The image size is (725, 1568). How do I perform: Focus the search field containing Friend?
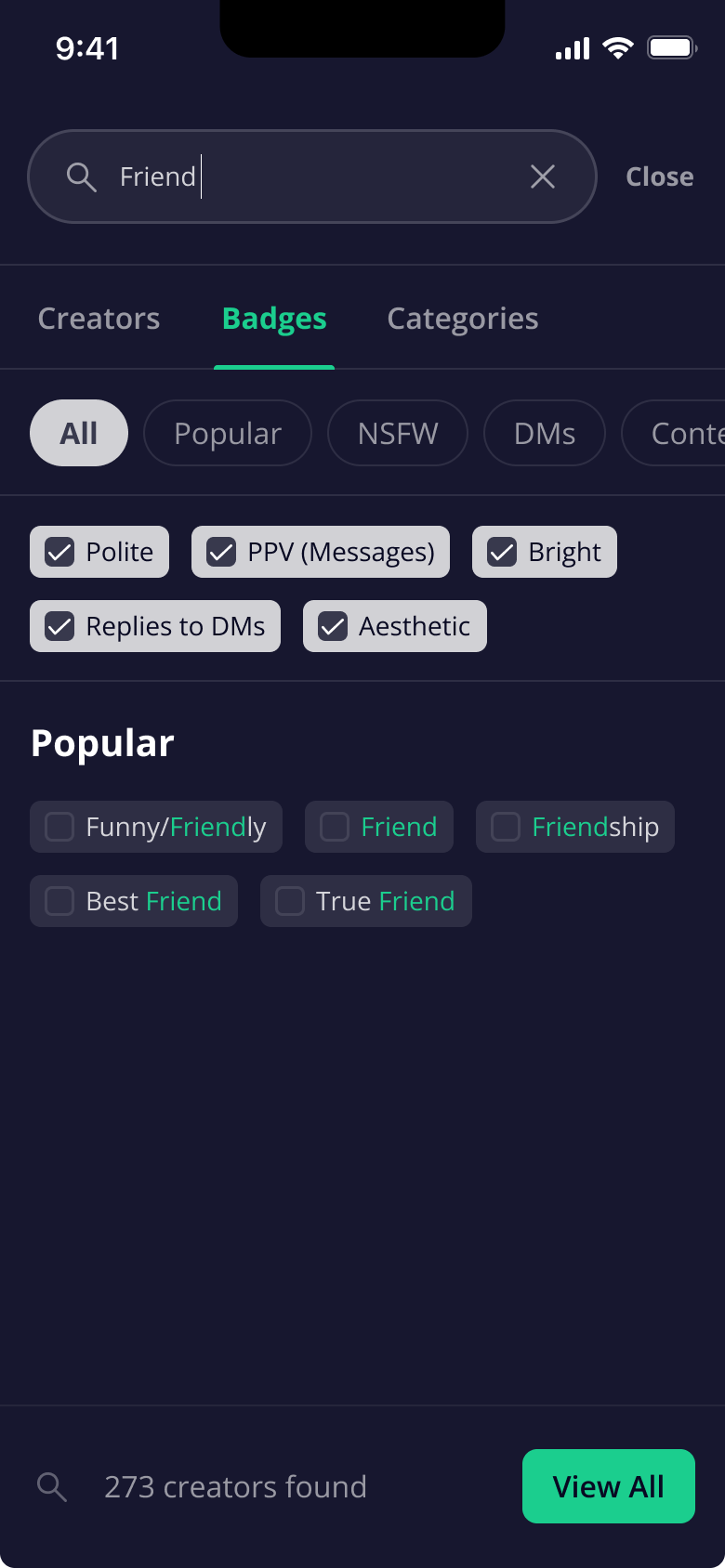[x=307, y=176]
